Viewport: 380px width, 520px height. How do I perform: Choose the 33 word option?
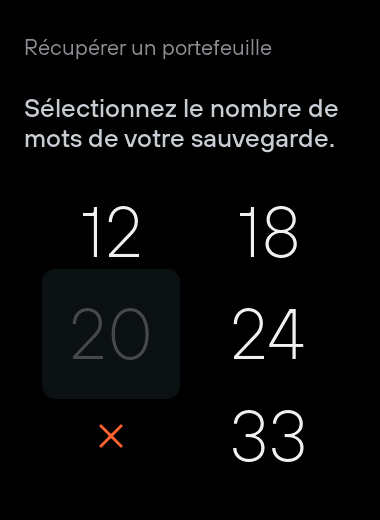tap(268, 436)
